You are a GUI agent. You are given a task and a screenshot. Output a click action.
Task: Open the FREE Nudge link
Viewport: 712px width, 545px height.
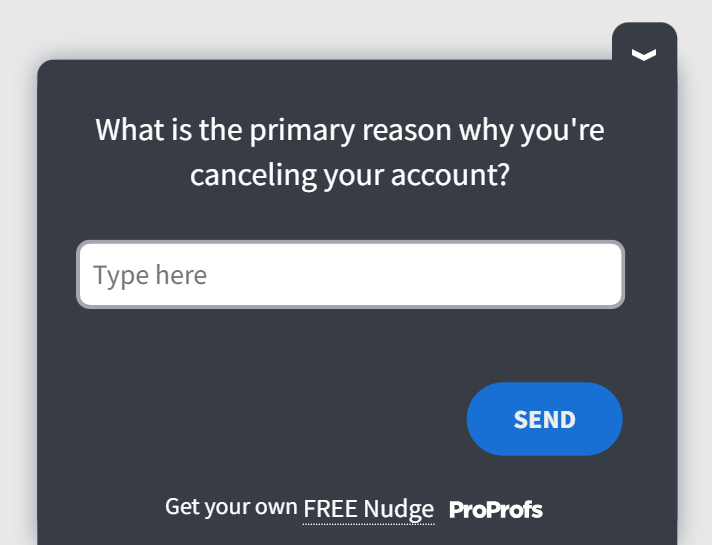pyautogui.click(x=368, y=508)
